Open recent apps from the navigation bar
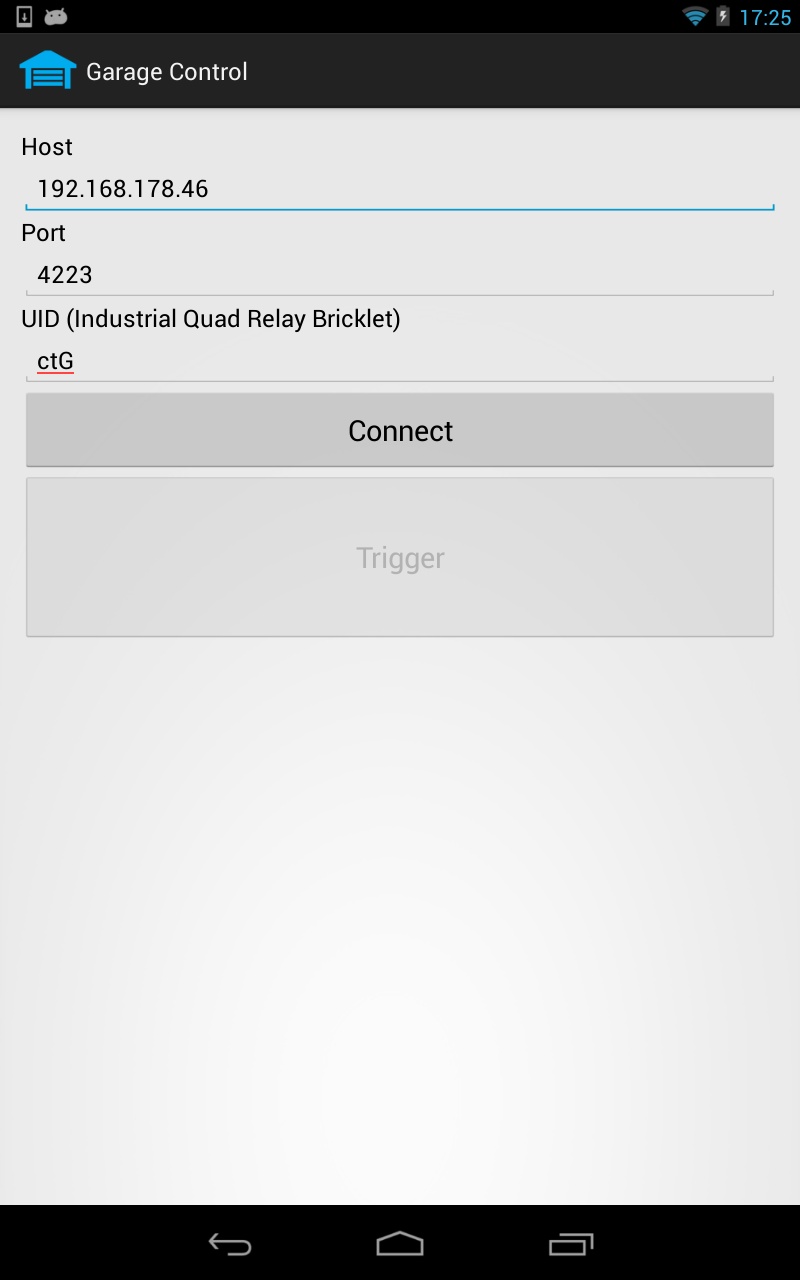 tap(571, 1243)
